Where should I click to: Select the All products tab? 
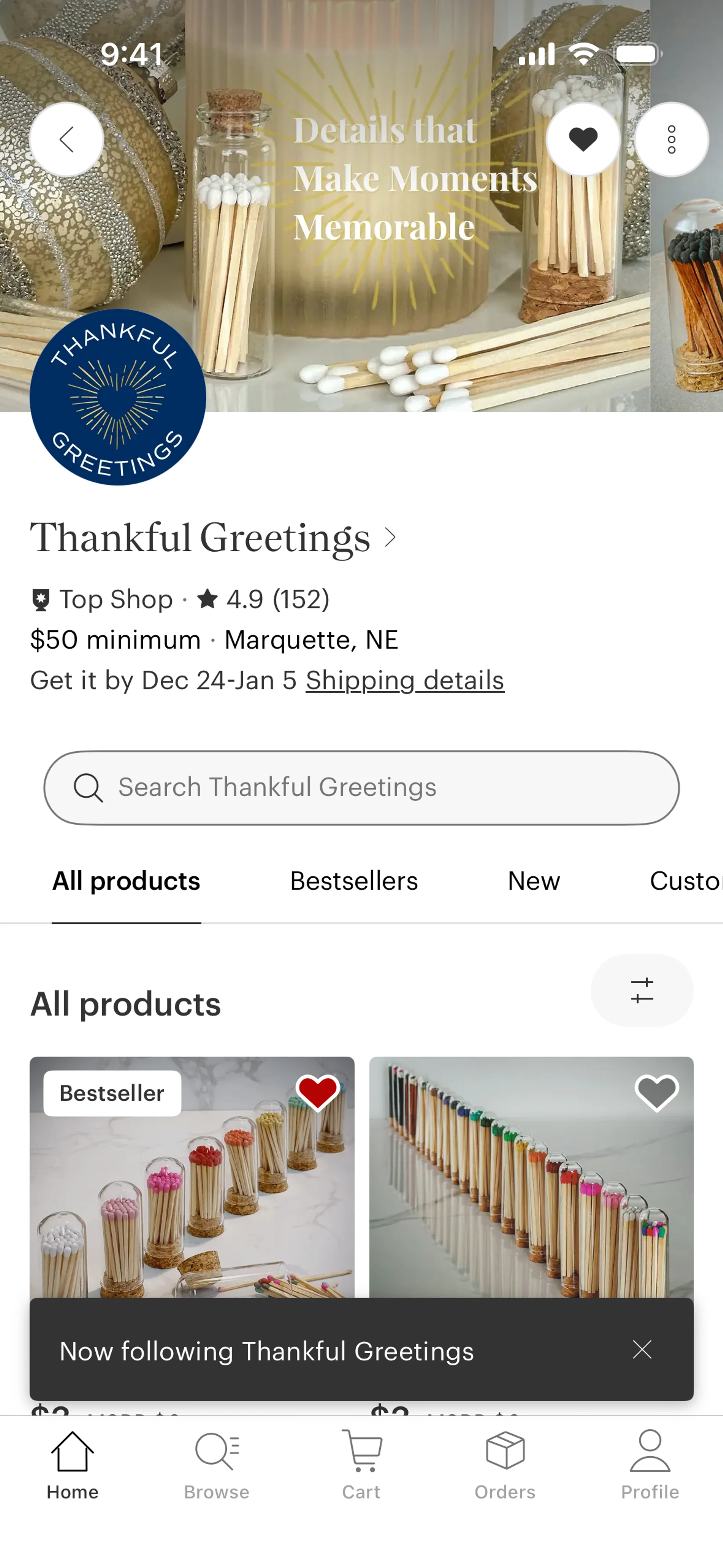[x=126, y=881]
